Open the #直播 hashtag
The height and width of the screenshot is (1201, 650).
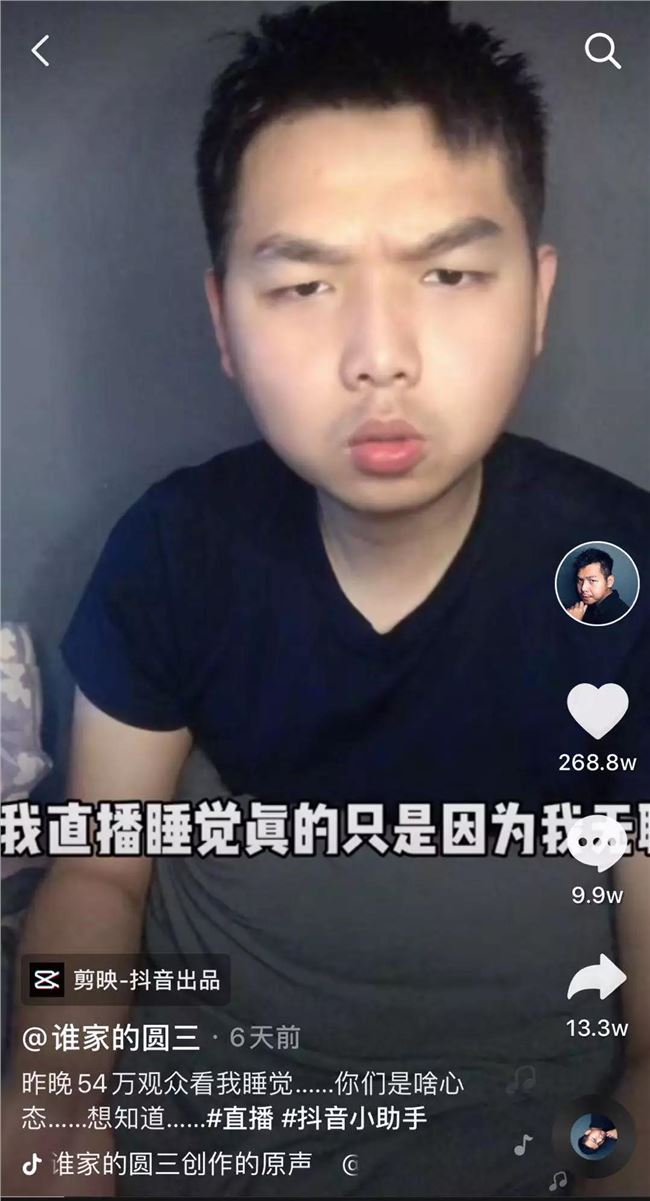click(x=239, y=1118)
